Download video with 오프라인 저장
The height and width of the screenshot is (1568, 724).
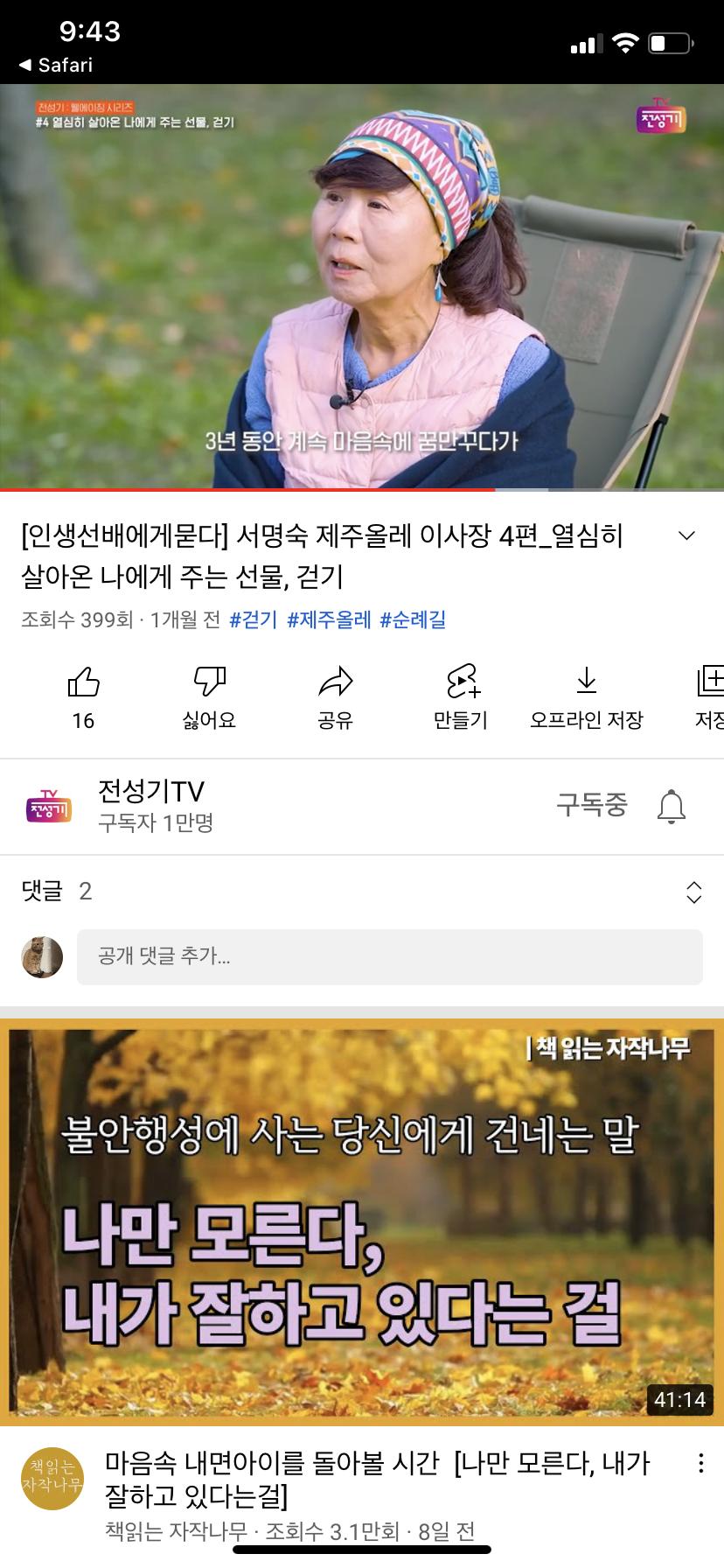coord(587,696)
